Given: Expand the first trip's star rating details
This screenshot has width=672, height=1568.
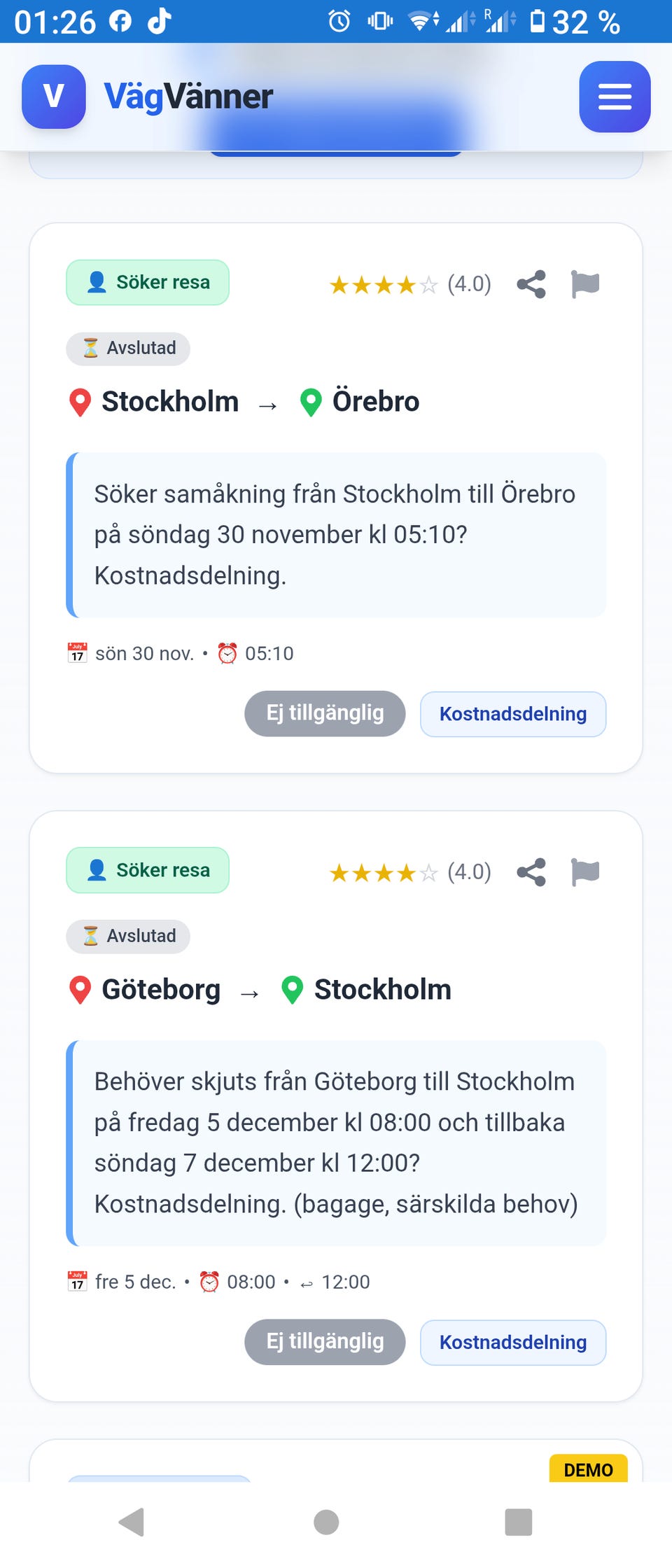Looking at the screenshot, I should (383, 284).
